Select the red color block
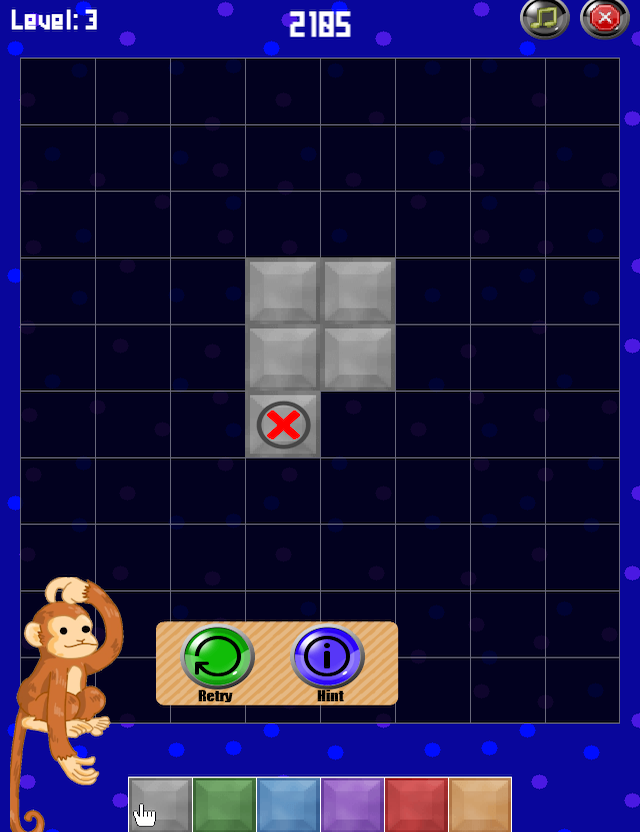Viewport: 640px width, 832px height. click(416, 804)
